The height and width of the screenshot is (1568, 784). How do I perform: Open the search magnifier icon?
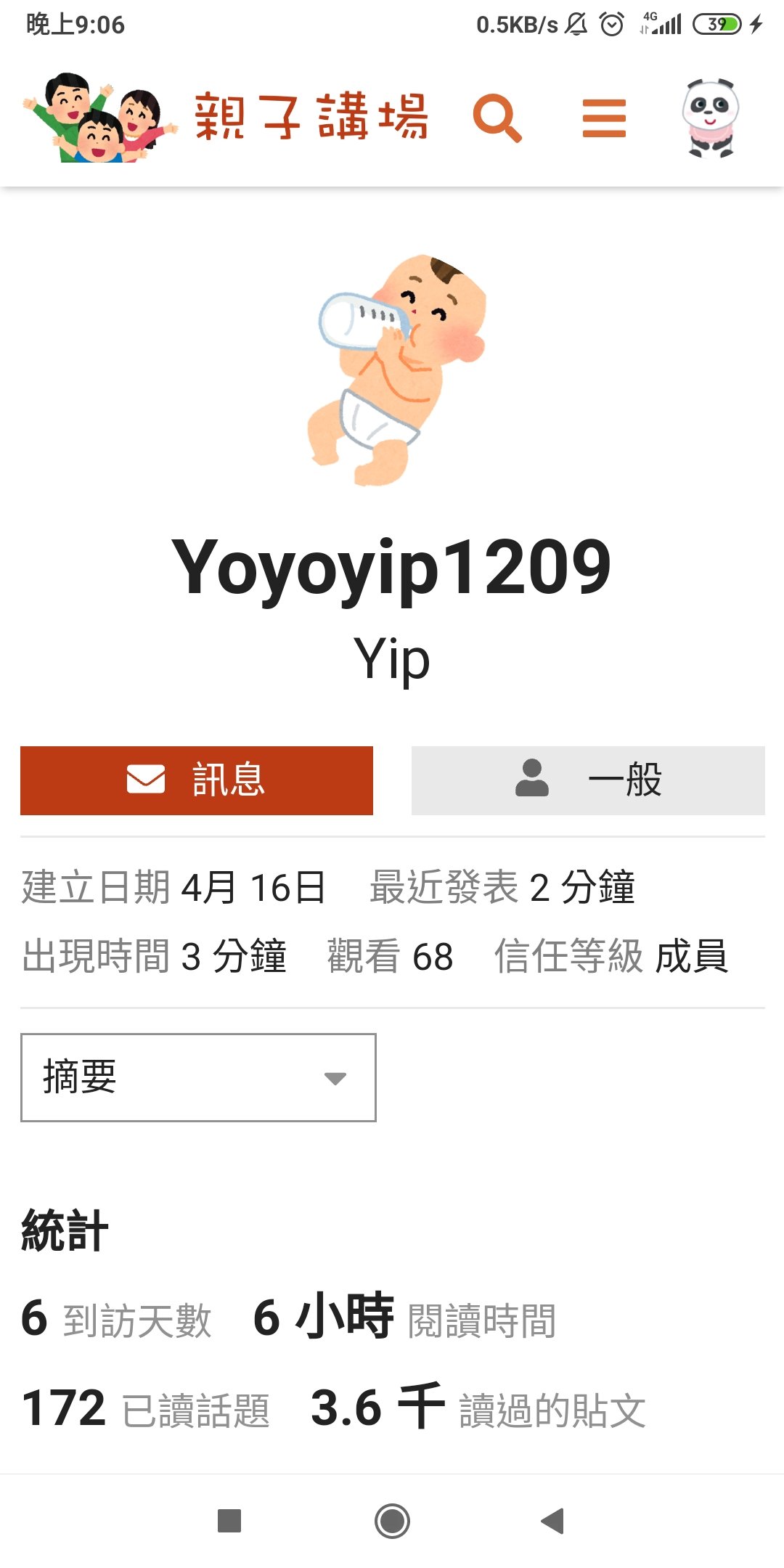[497, 118]
